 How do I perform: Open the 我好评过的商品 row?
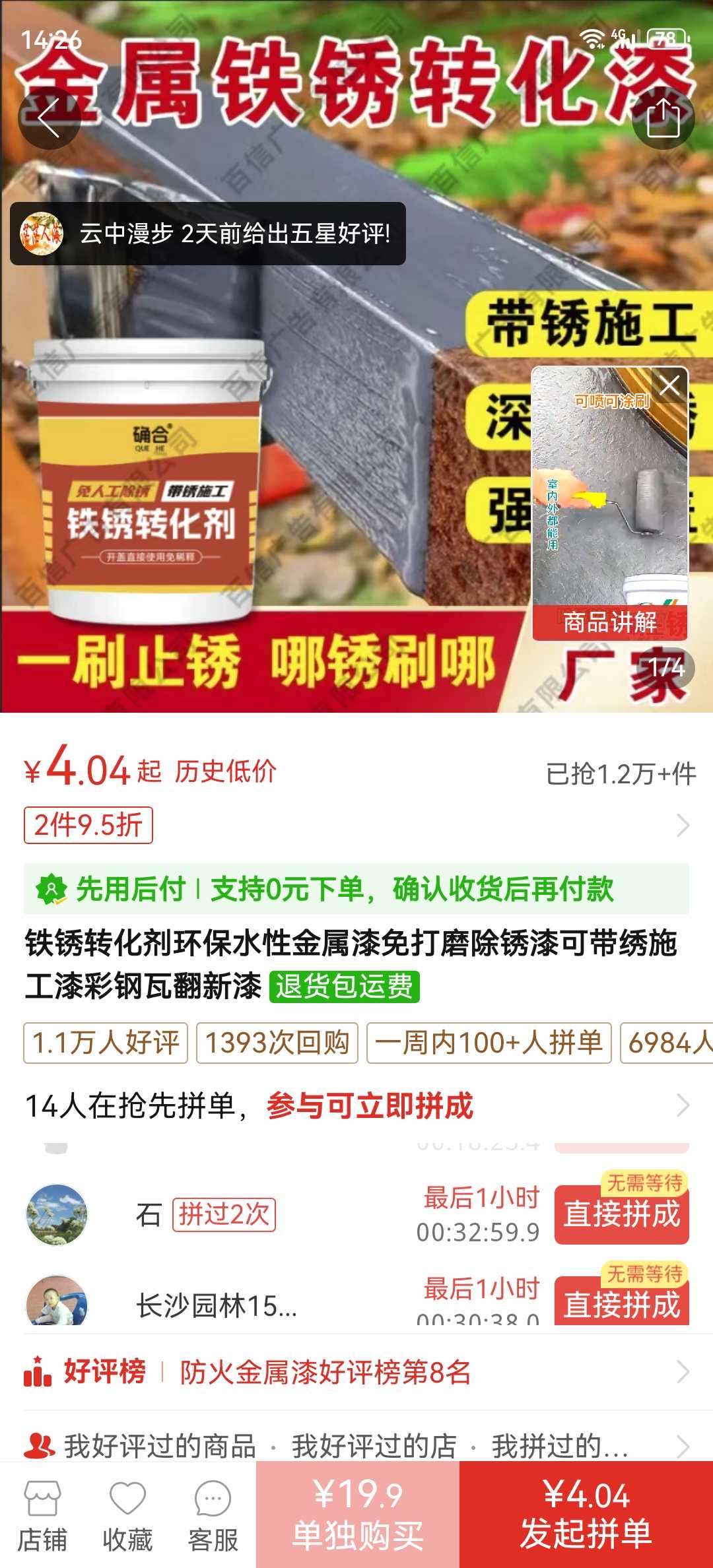(x=160, y=1446)
